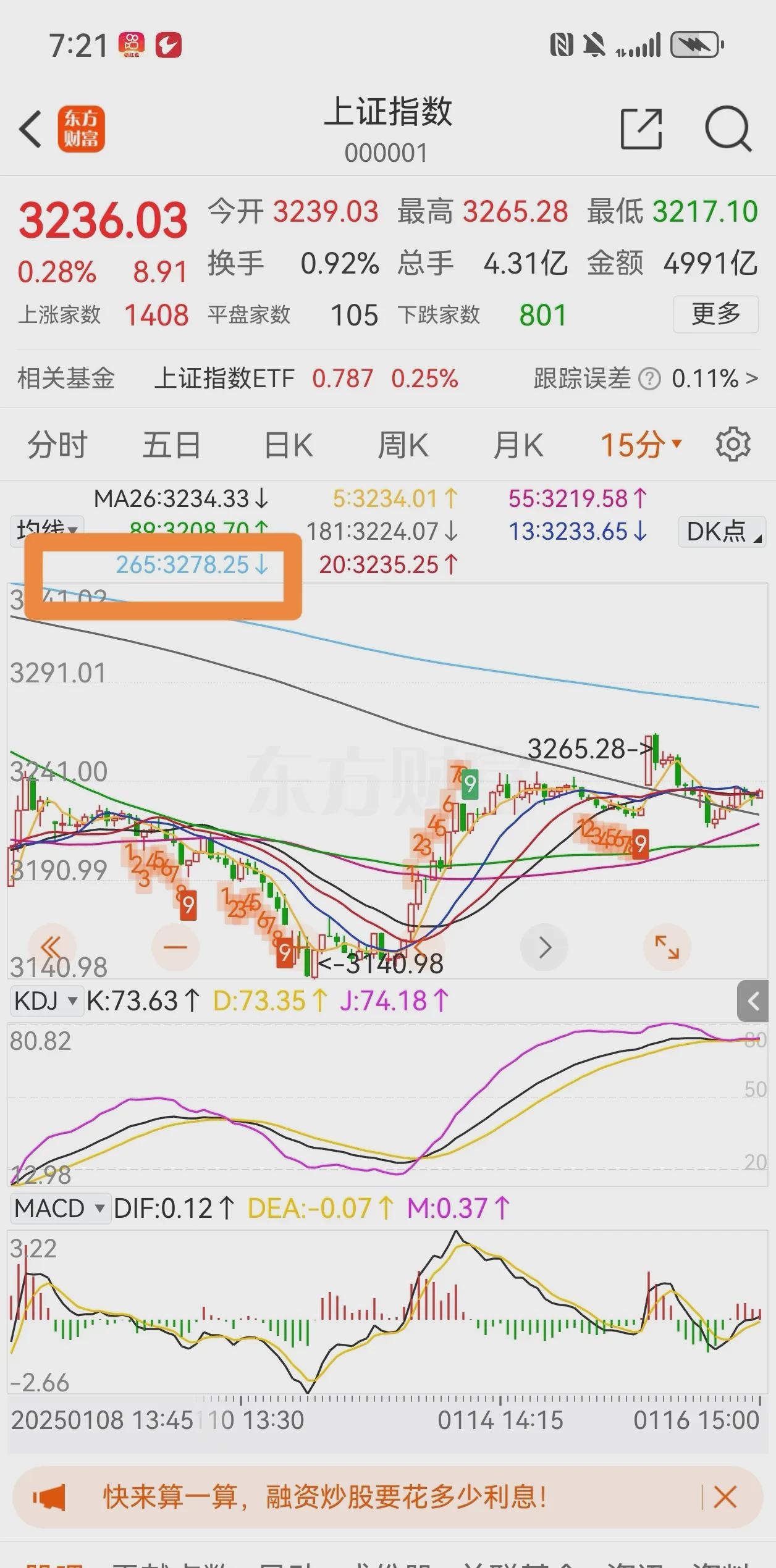
Task: Open the 15分 period dropdown
Action: click(640, 445)
